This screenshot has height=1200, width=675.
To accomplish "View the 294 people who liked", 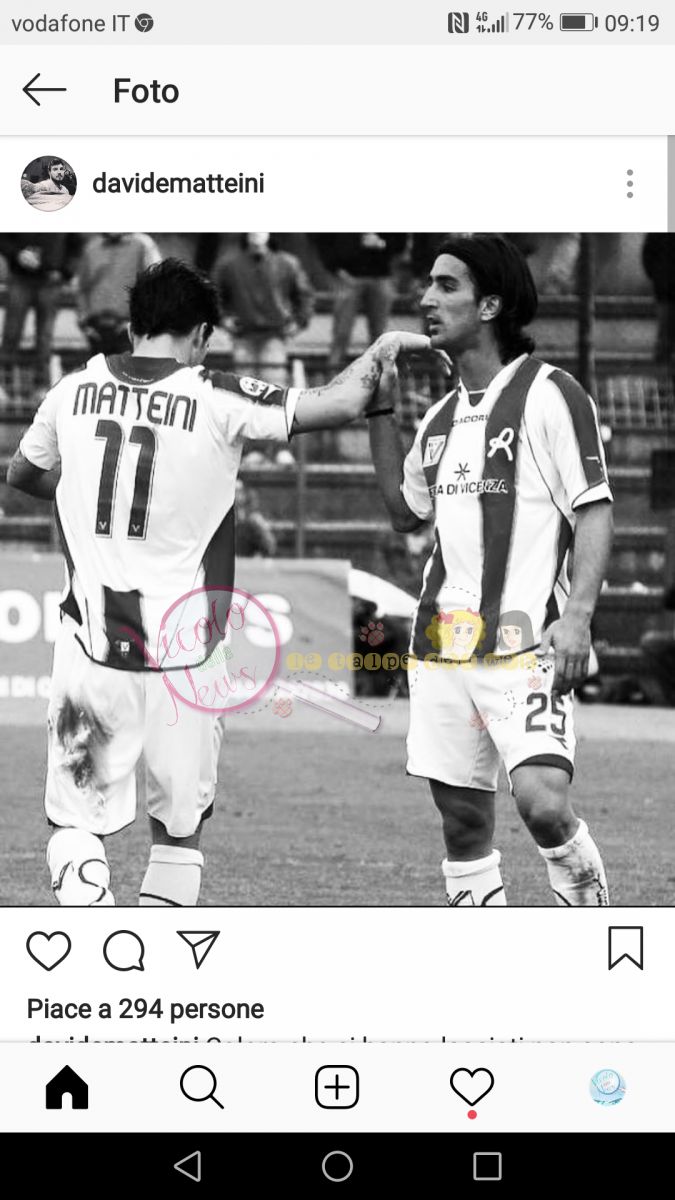I will 145,1009.
